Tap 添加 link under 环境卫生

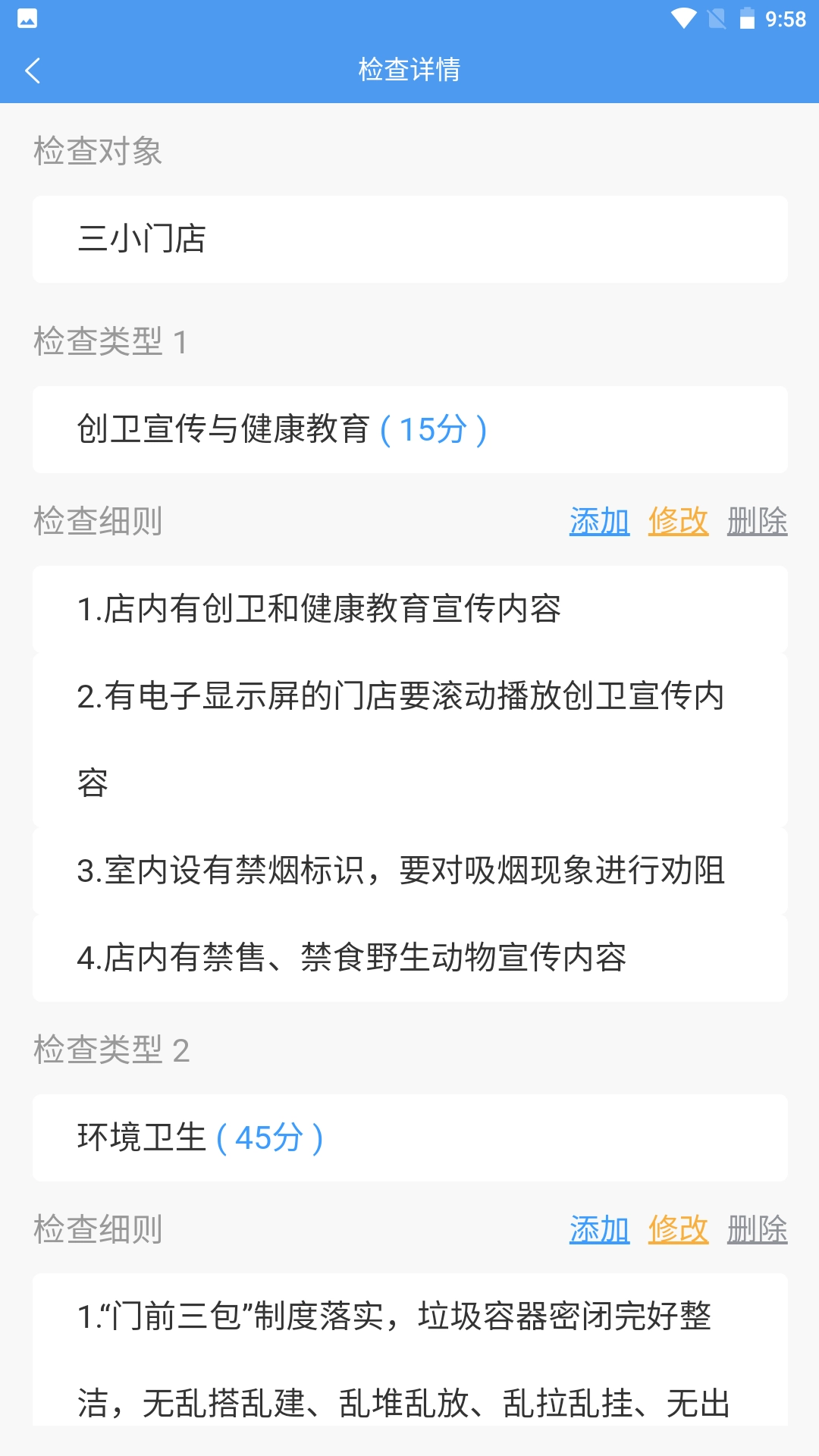coord(599,1229)
